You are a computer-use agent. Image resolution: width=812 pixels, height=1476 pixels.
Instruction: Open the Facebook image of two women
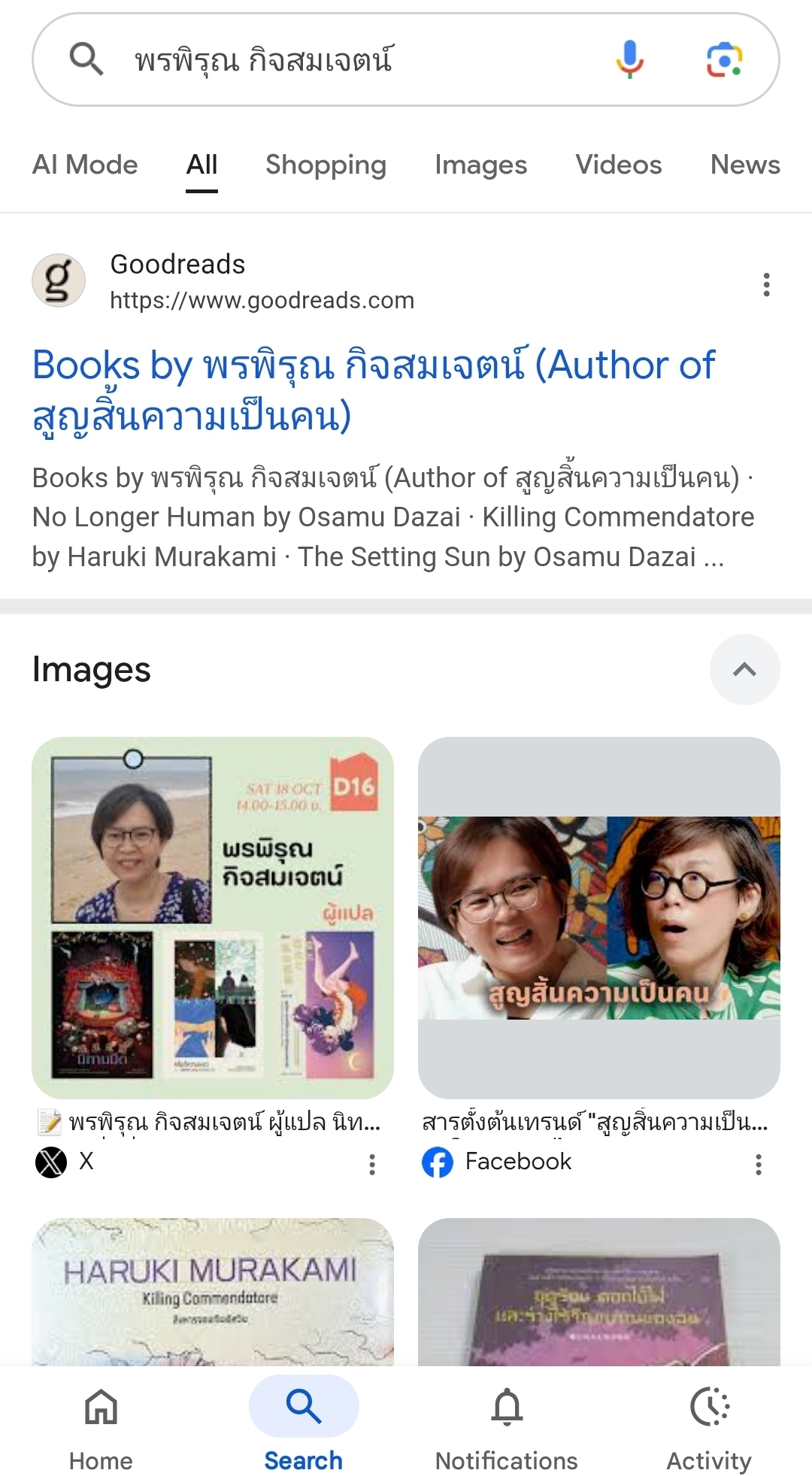(x=598, y=917)
